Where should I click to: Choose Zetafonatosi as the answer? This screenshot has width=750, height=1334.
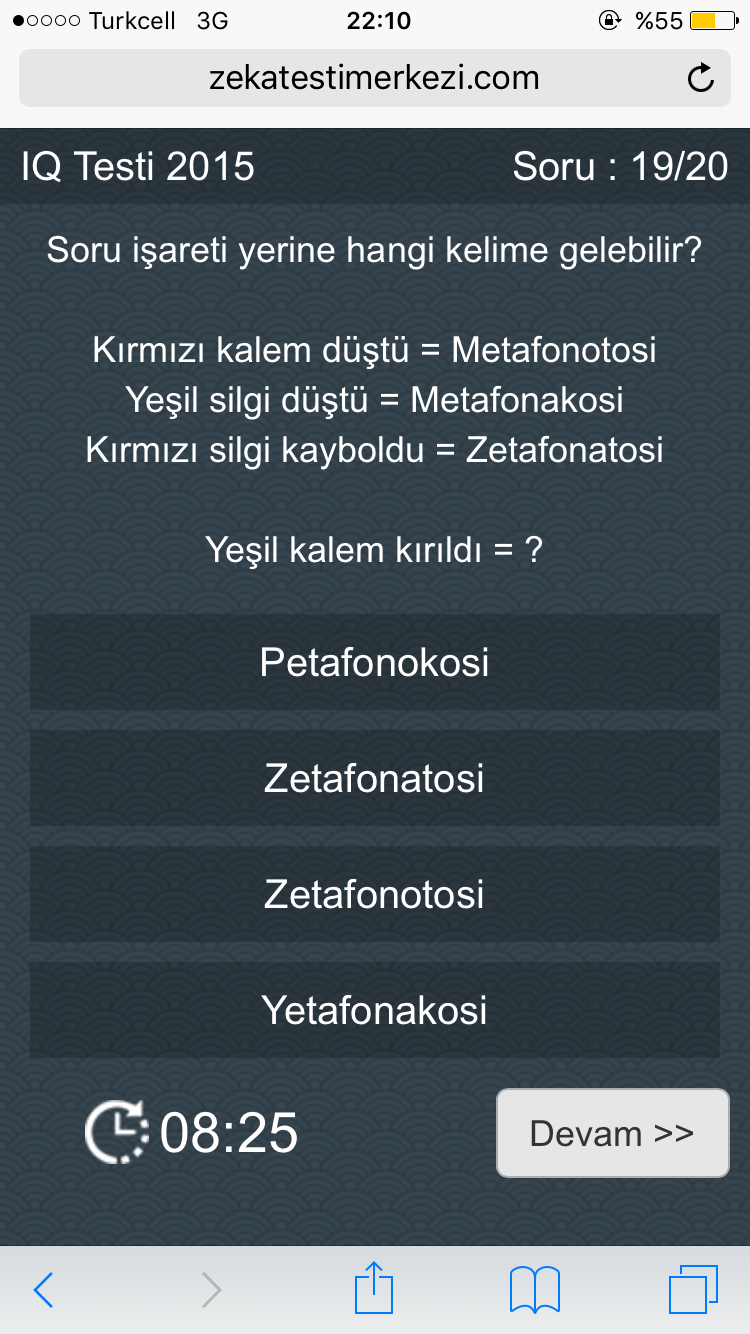point(375,778)
